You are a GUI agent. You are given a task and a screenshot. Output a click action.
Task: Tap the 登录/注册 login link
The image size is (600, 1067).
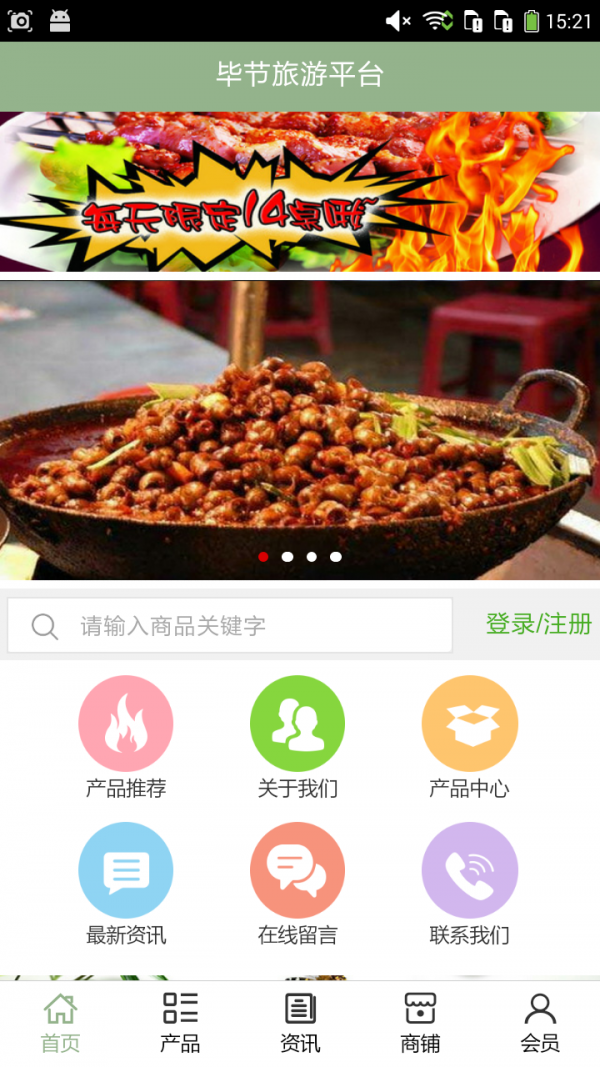click(538, 624)
